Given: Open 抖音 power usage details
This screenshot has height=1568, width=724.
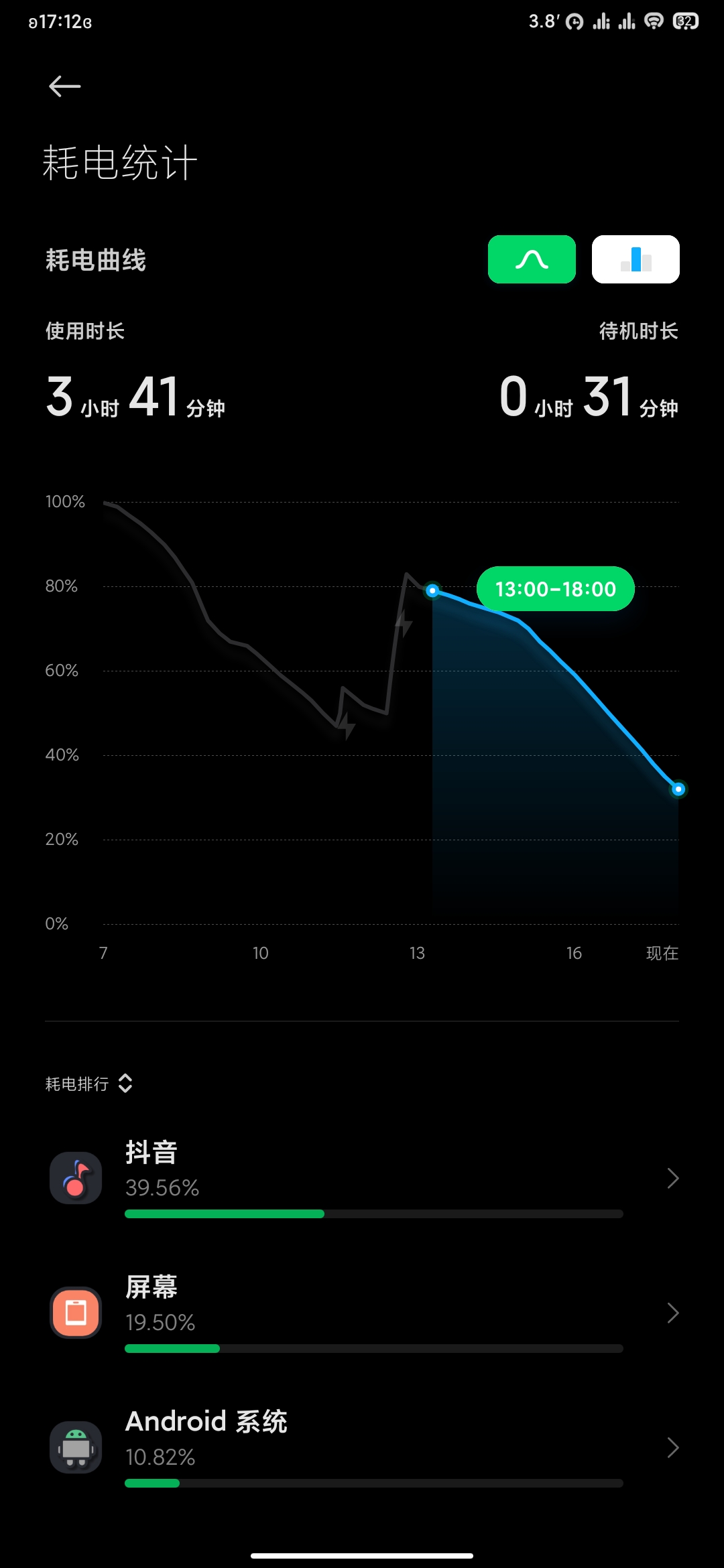Looking at the screenshot, I should [362, 1178].
